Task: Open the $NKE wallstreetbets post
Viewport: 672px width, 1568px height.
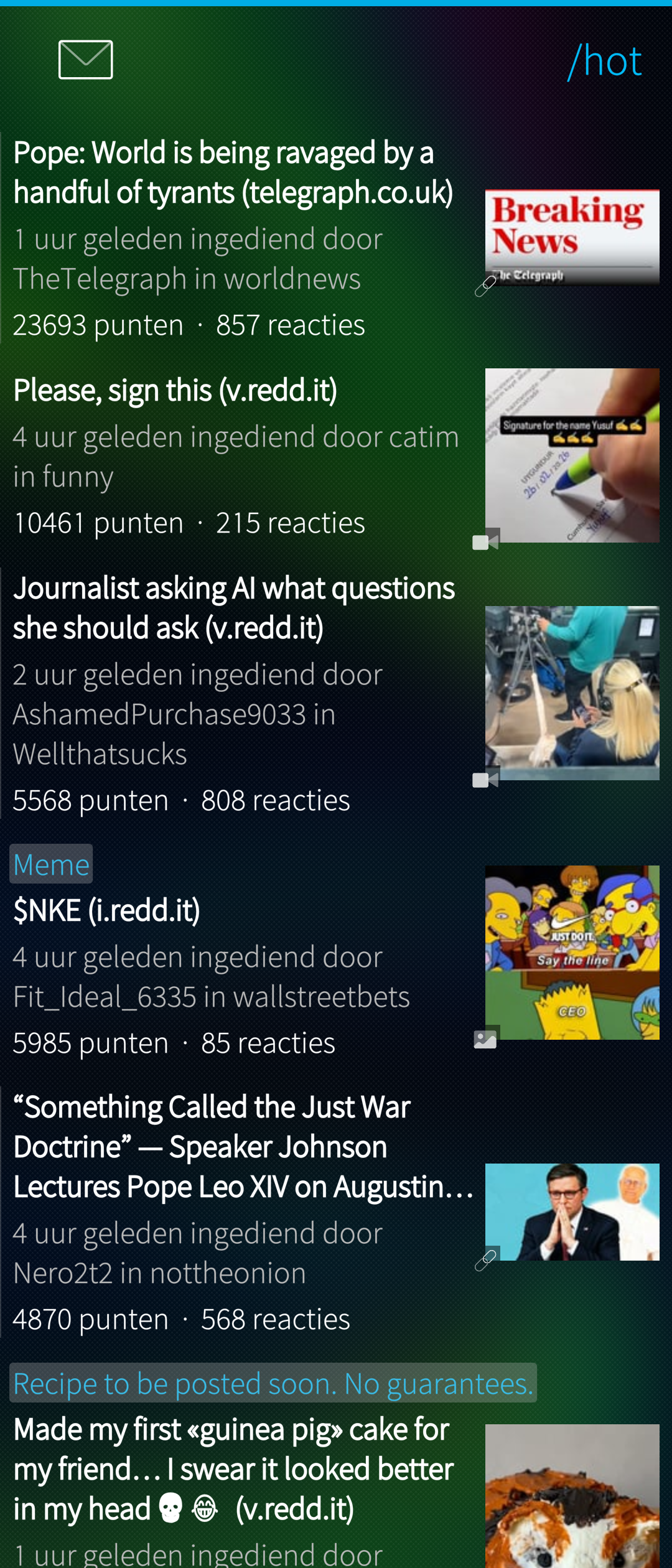Action: [107, 911]
